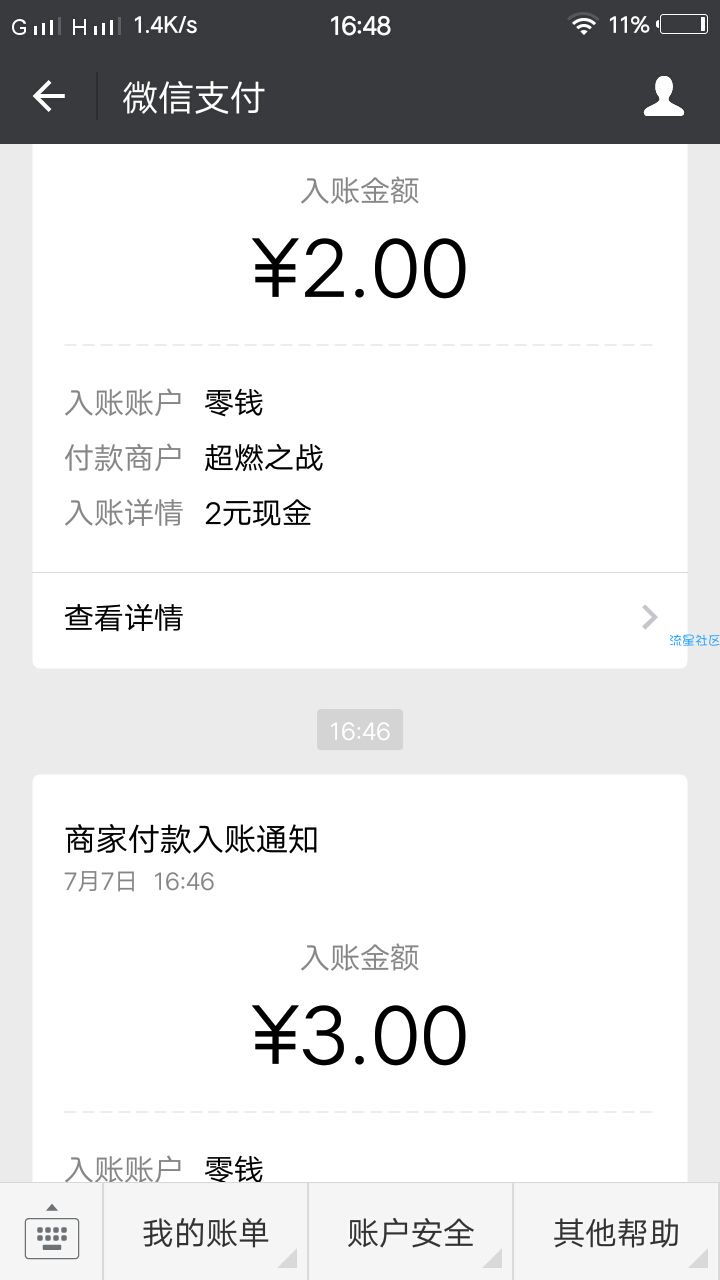Open the 账户安全 menu
Screen dimensions: 720x1280
click(x=410, y=1232)
